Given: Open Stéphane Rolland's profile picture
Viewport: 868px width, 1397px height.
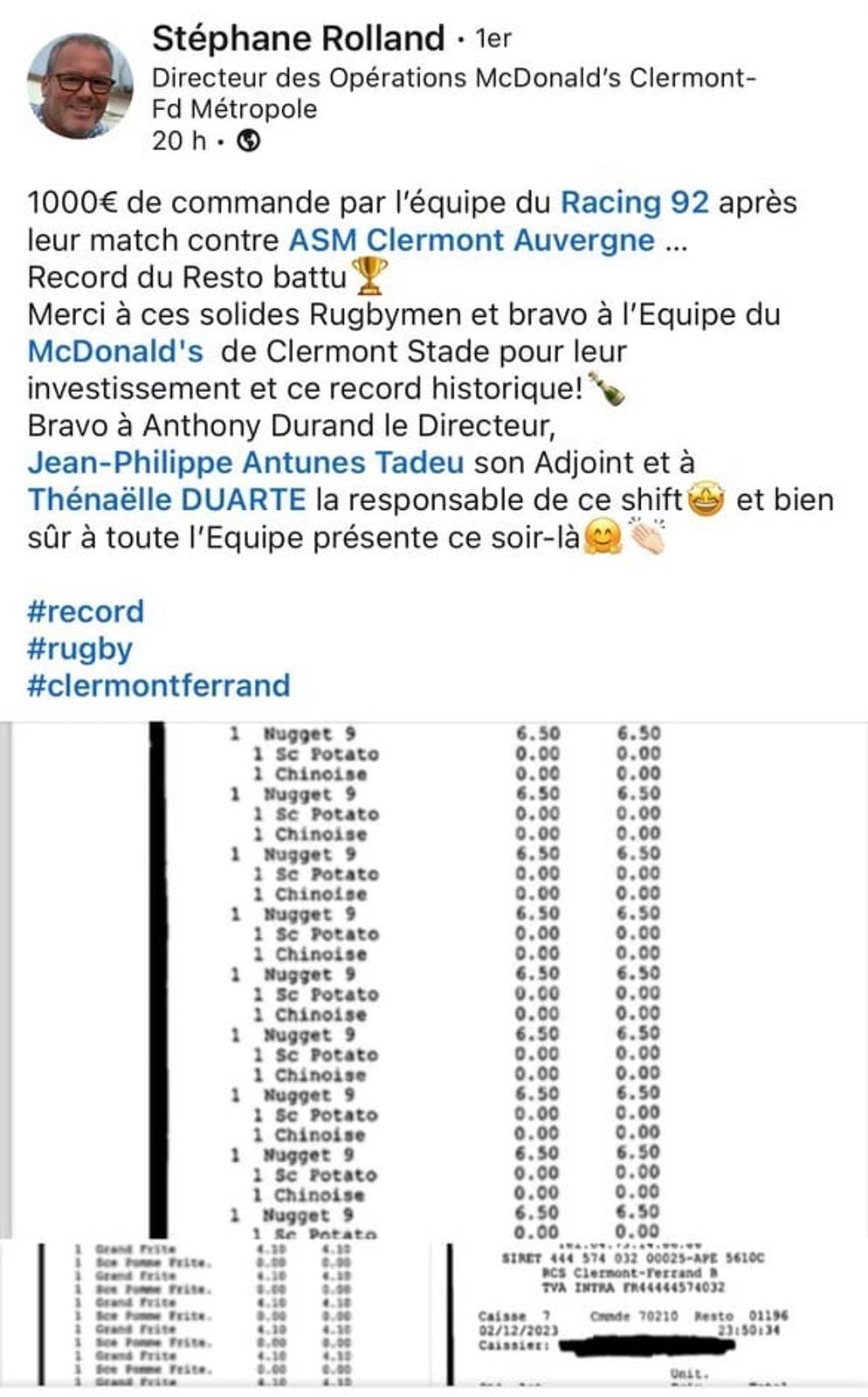Looking at the screenshot, I should 80,86.
